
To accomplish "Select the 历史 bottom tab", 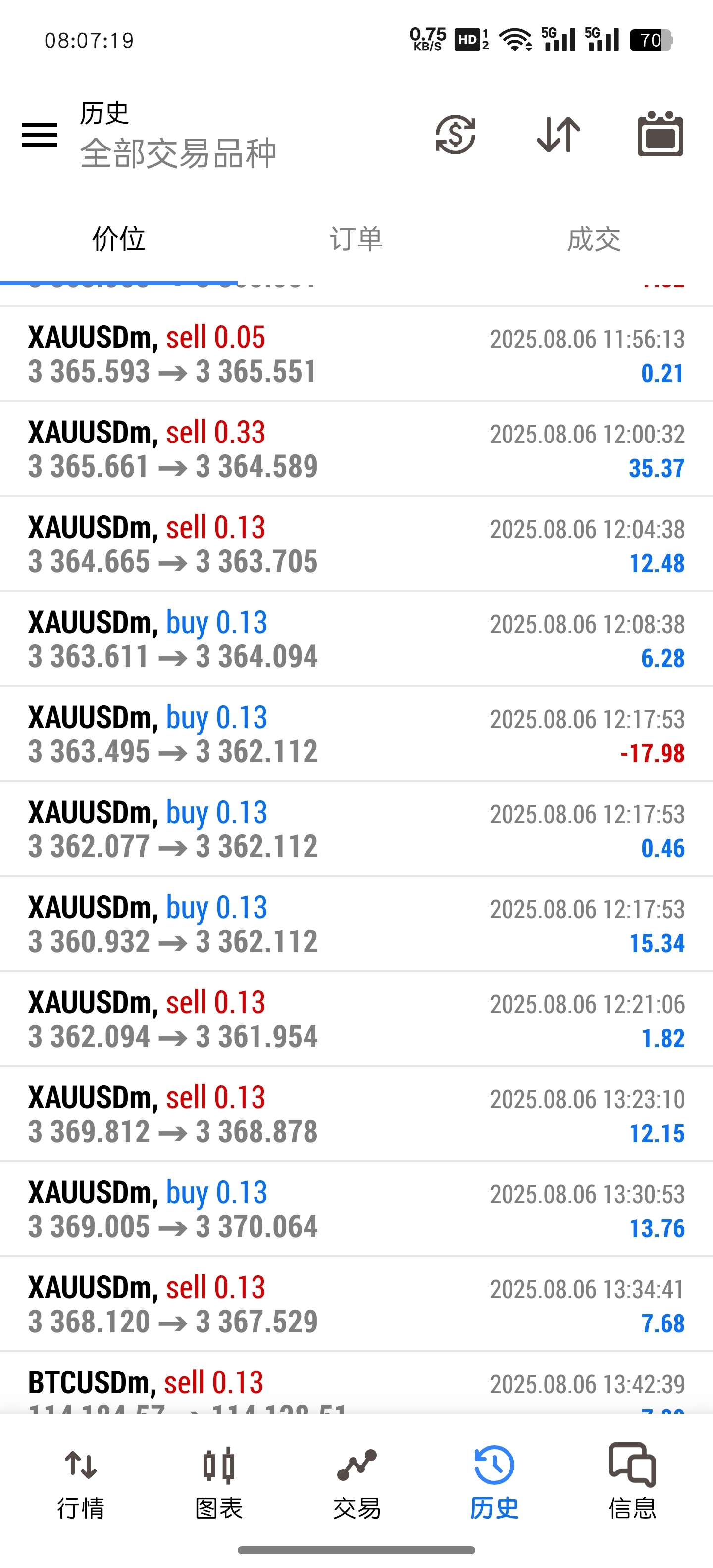I will pyautogui.click(x=494, y=1481).
